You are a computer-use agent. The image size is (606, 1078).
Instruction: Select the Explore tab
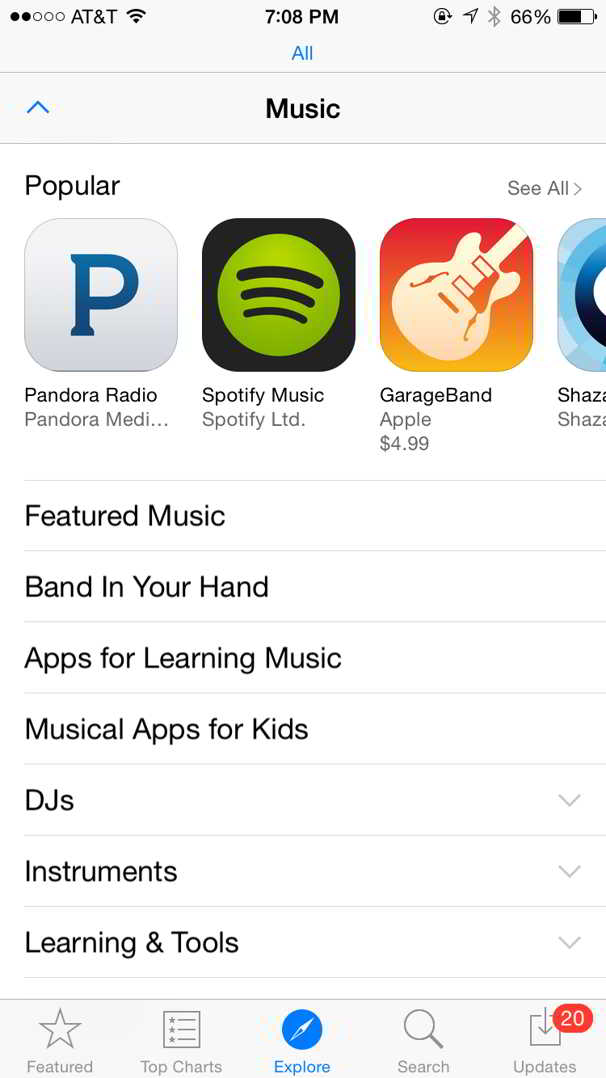(302, 1040)
